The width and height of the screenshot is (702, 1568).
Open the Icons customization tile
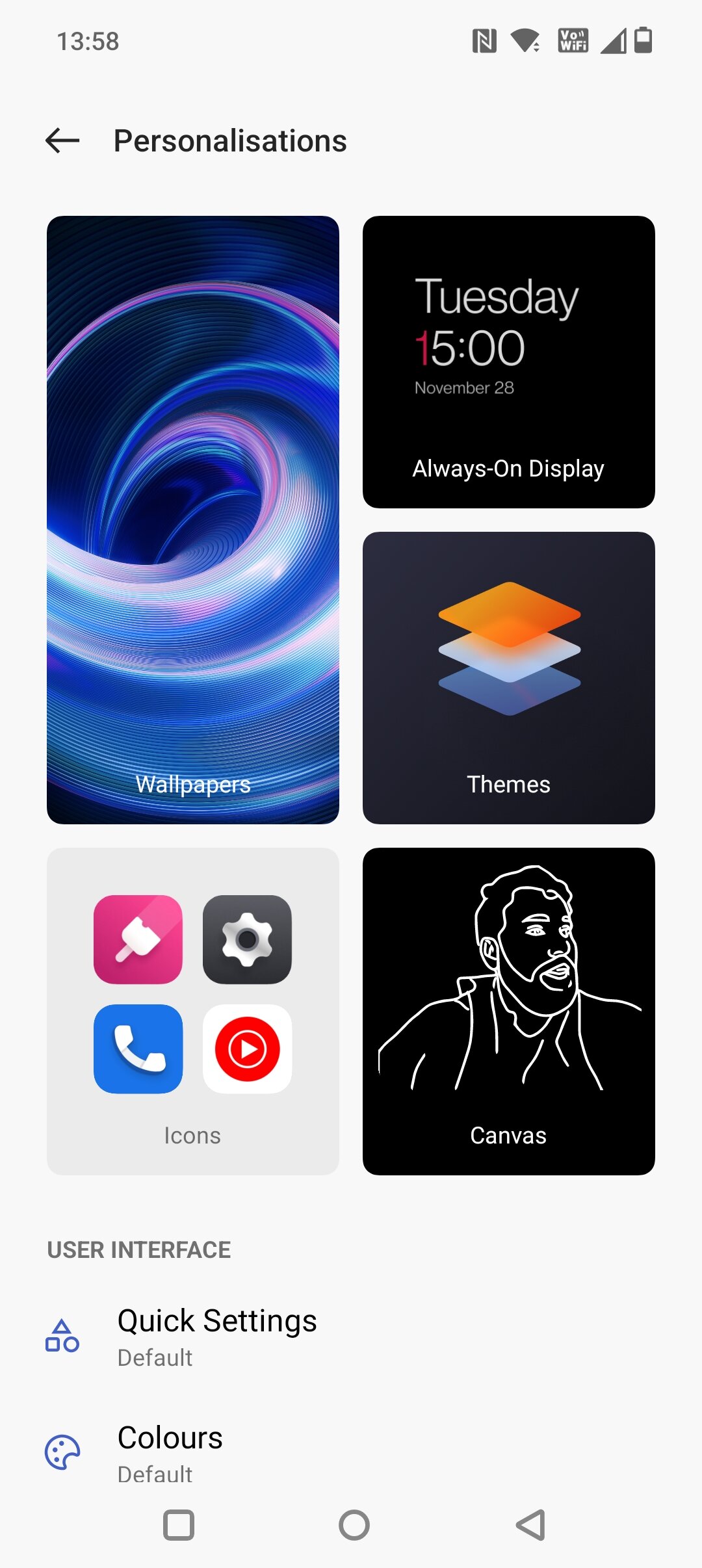(193, 1012)
